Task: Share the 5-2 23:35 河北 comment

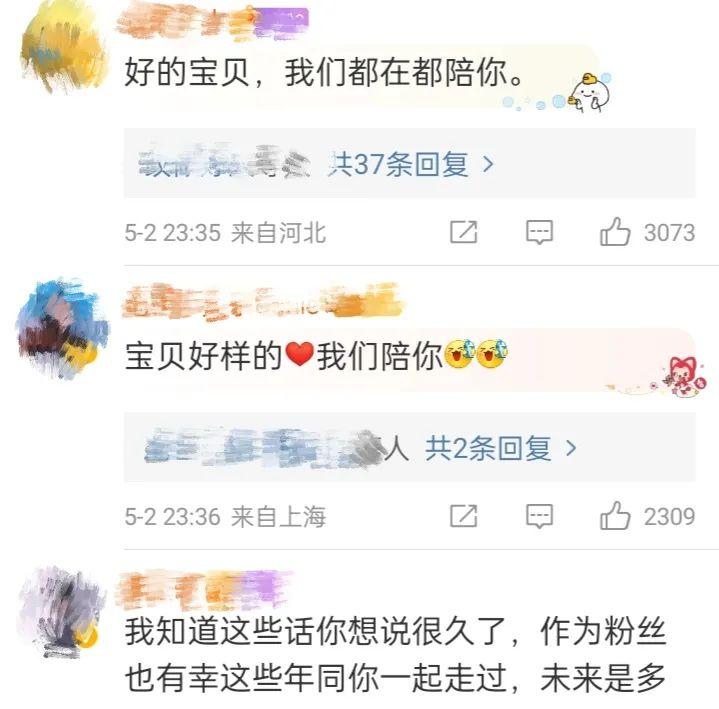Action: coord(463,233)
